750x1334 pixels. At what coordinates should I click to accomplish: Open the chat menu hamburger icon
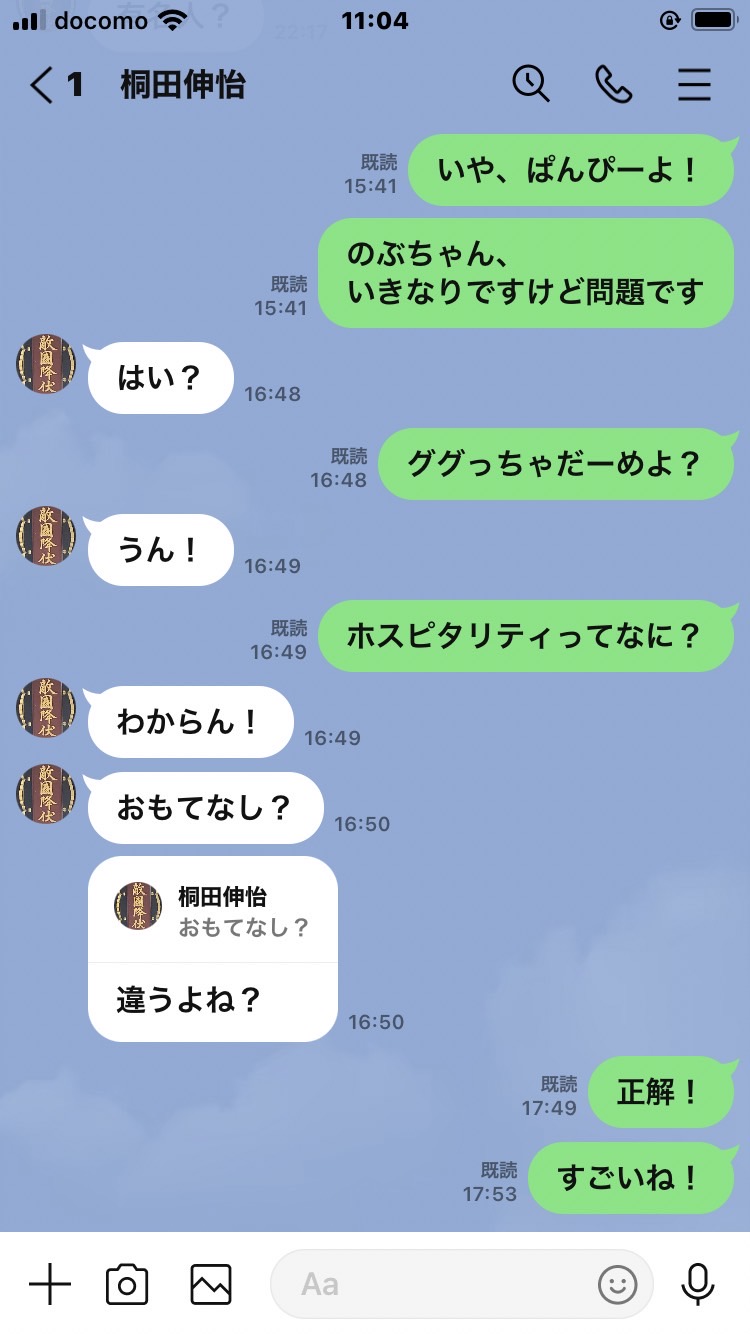694,85
